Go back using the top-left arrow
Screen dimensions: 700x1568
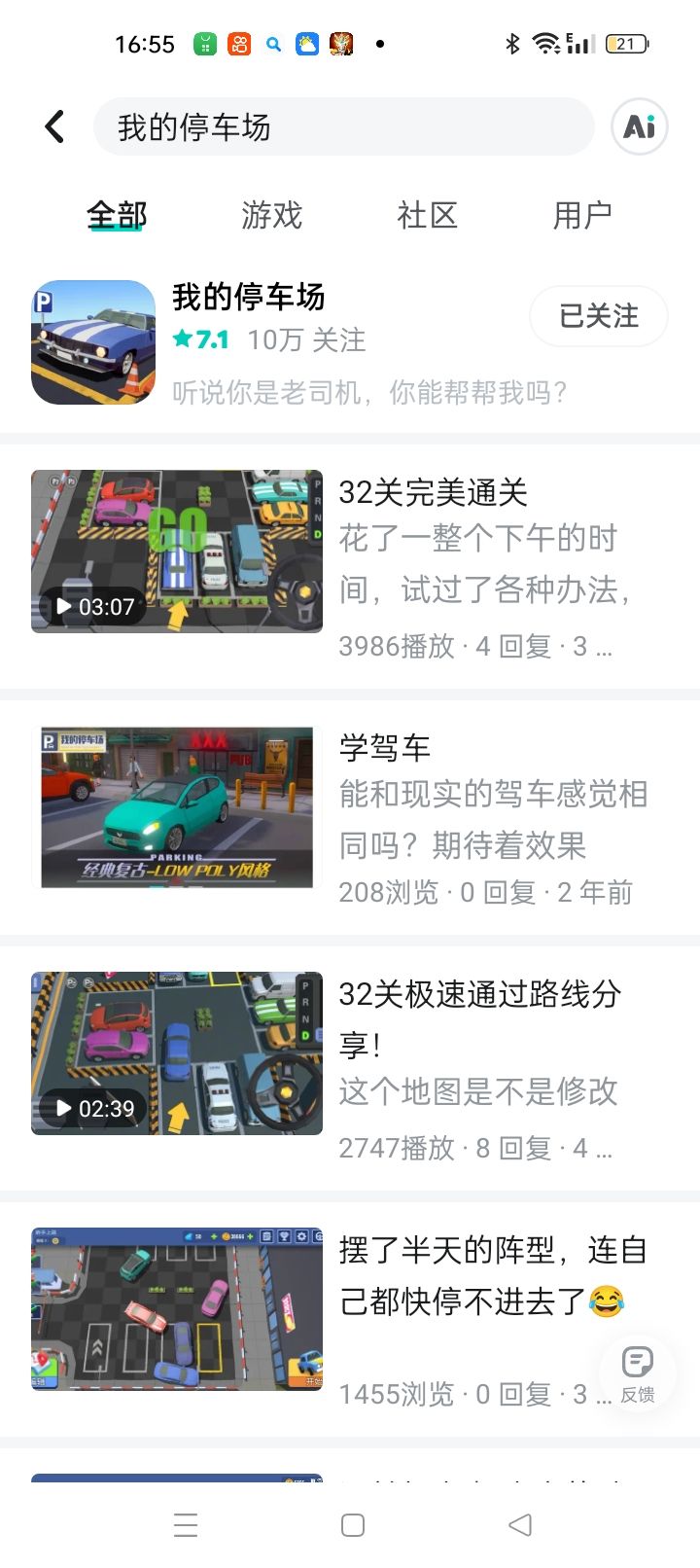(x=55, y=126)
